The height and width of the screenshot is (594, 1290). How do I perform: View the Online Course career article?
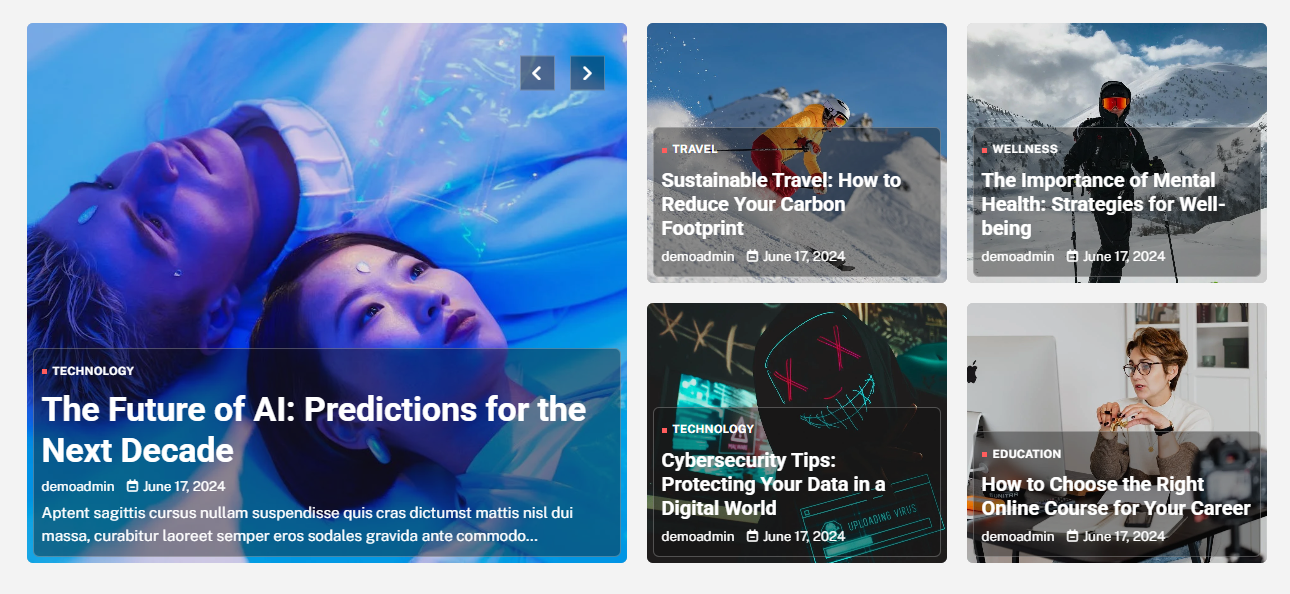pyautogui.click(x=1115, y=496)
